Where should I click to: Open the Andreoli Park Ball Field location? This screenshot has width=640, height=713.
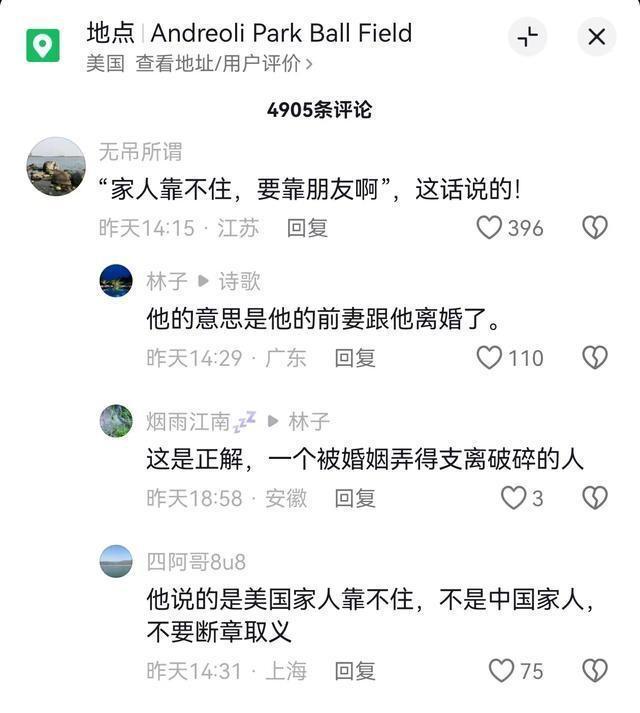(x=280, y=33)
